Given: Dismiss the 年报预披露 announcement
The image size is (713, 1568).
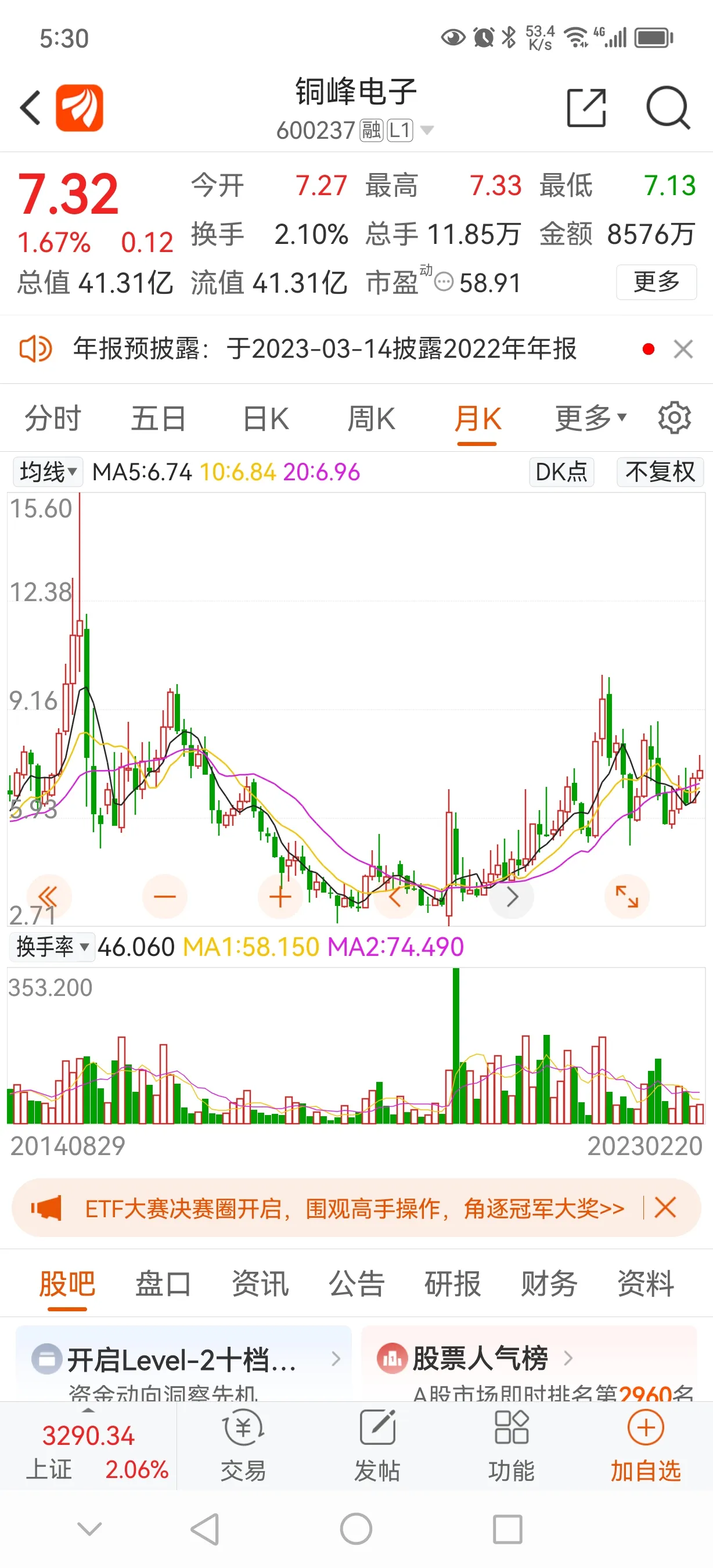Looking at the screenshot, I should [683, 350].
